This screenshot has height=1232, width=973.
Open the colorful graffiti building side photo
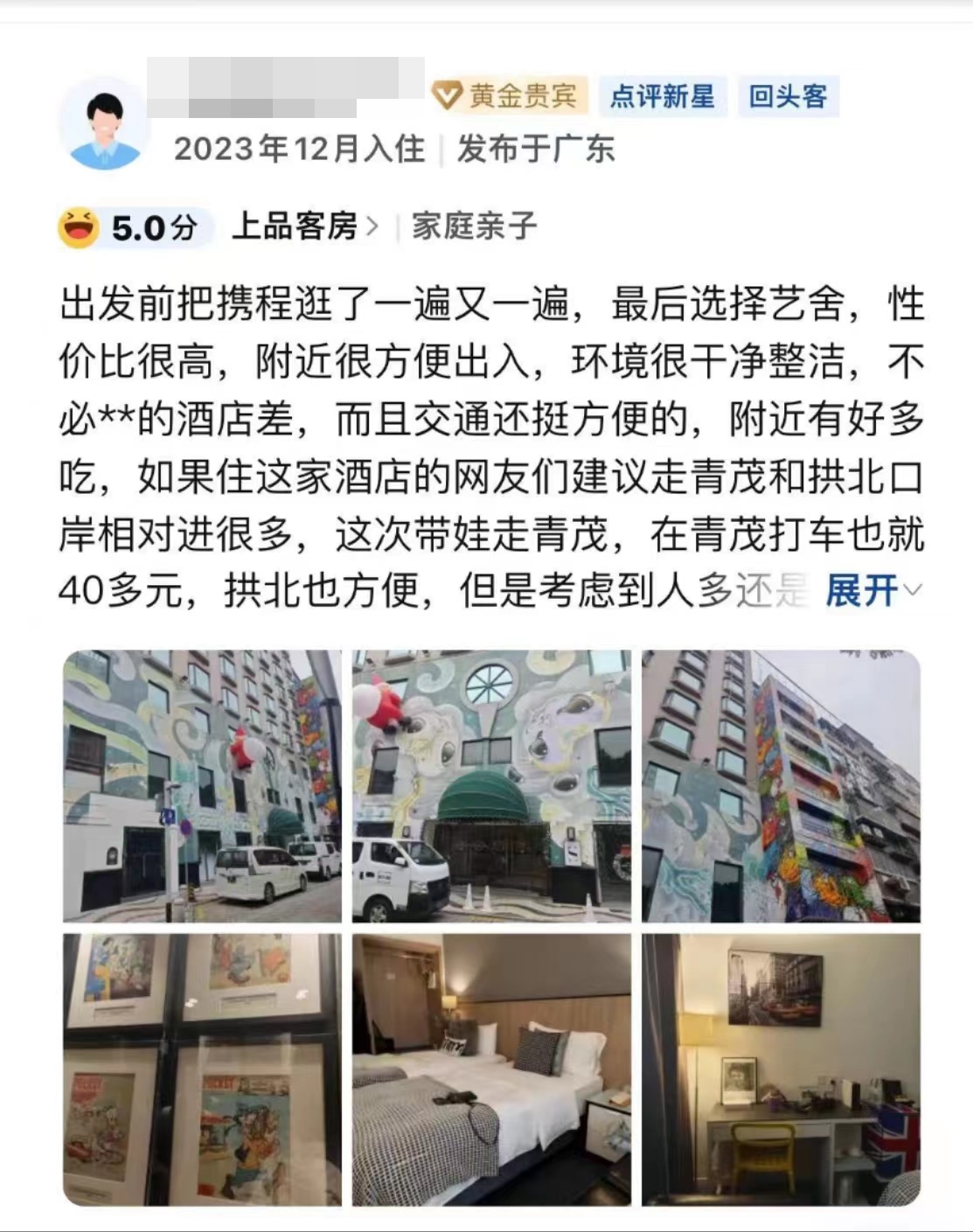[x=780, y=786]
